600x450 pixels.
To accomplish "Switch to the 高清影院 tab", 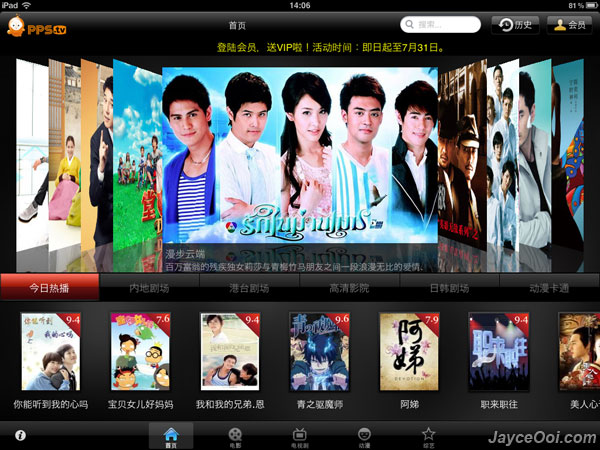I will tap(349, 288).
